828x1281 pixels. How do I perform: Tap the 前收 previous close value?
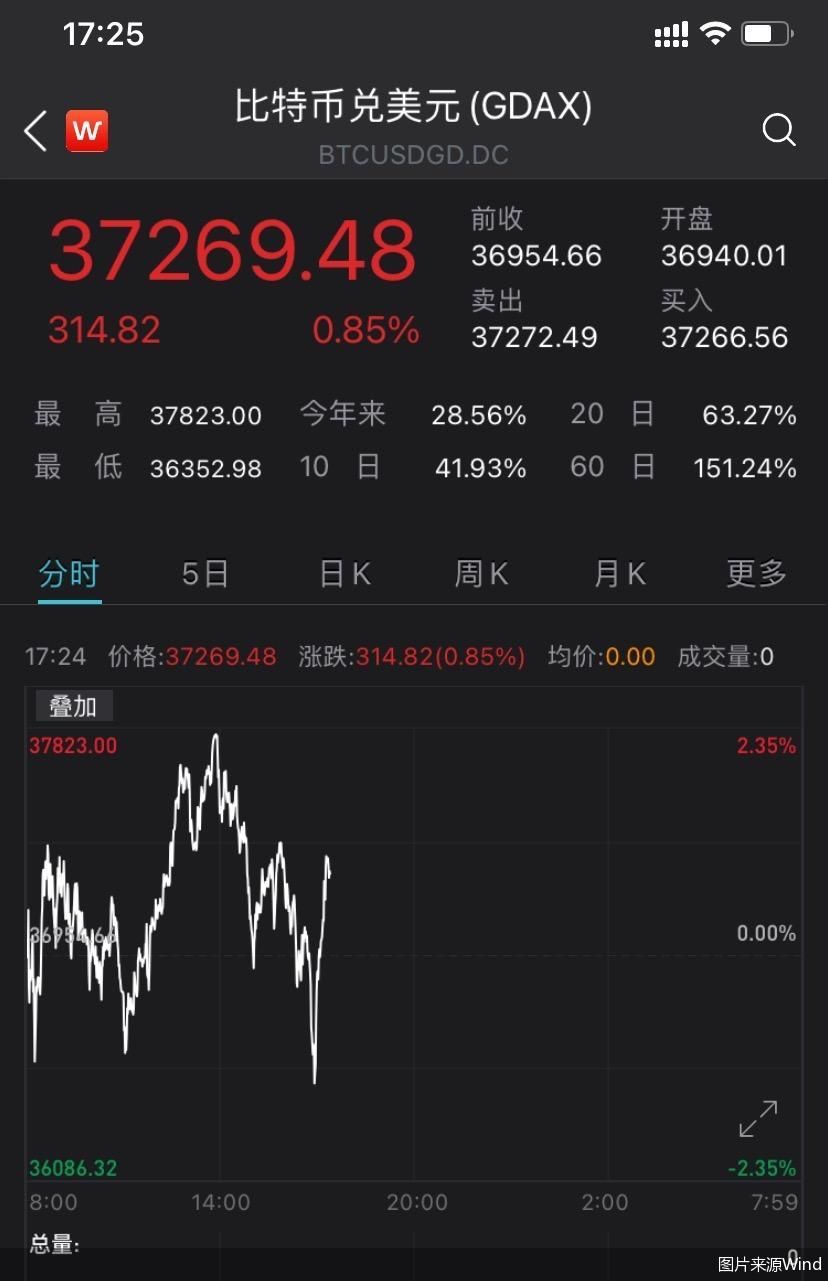(x=535, y=256)
